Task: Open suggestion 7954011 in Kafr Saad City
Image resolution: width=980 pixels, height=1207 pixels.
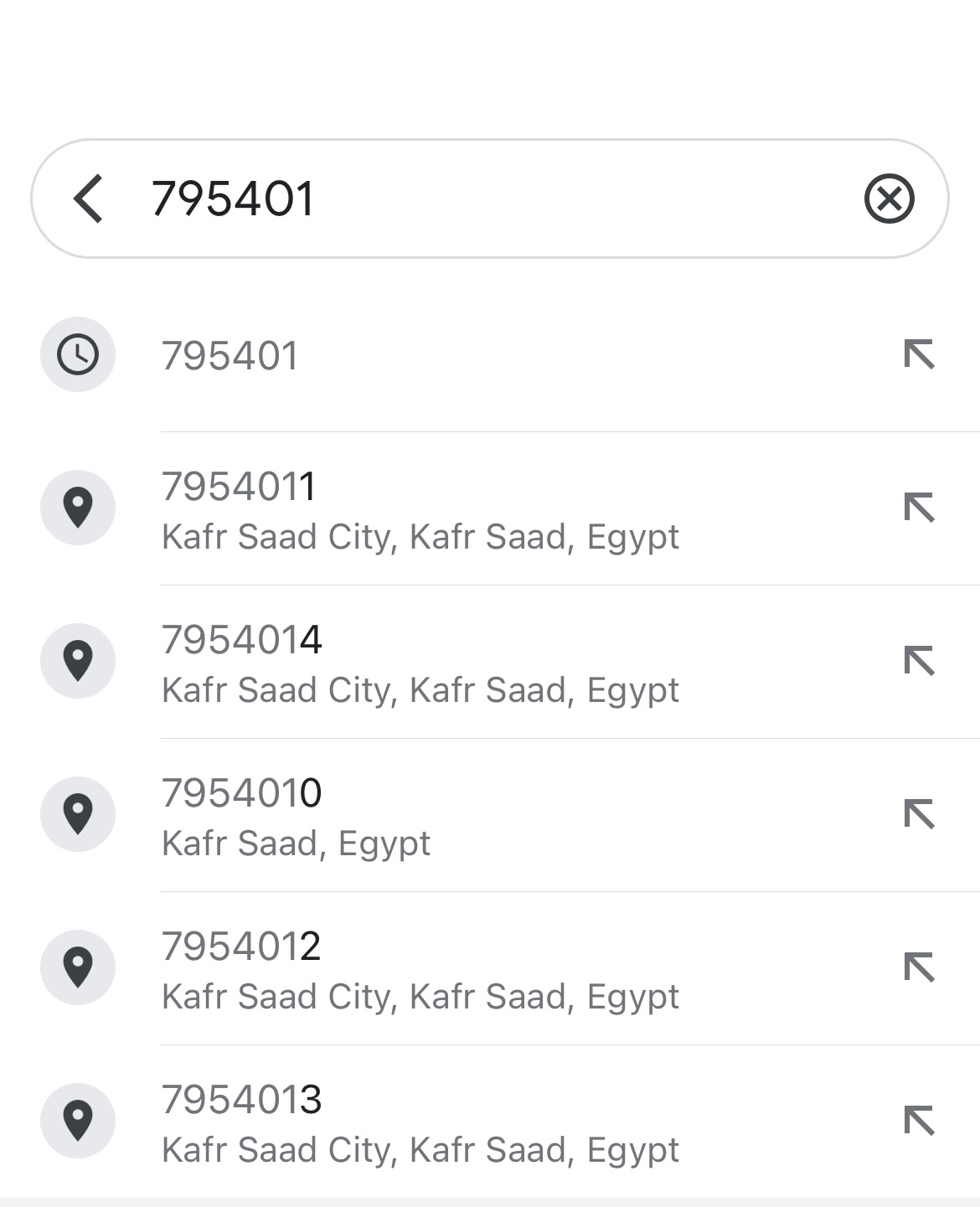Action: click(x=419, y=509)
